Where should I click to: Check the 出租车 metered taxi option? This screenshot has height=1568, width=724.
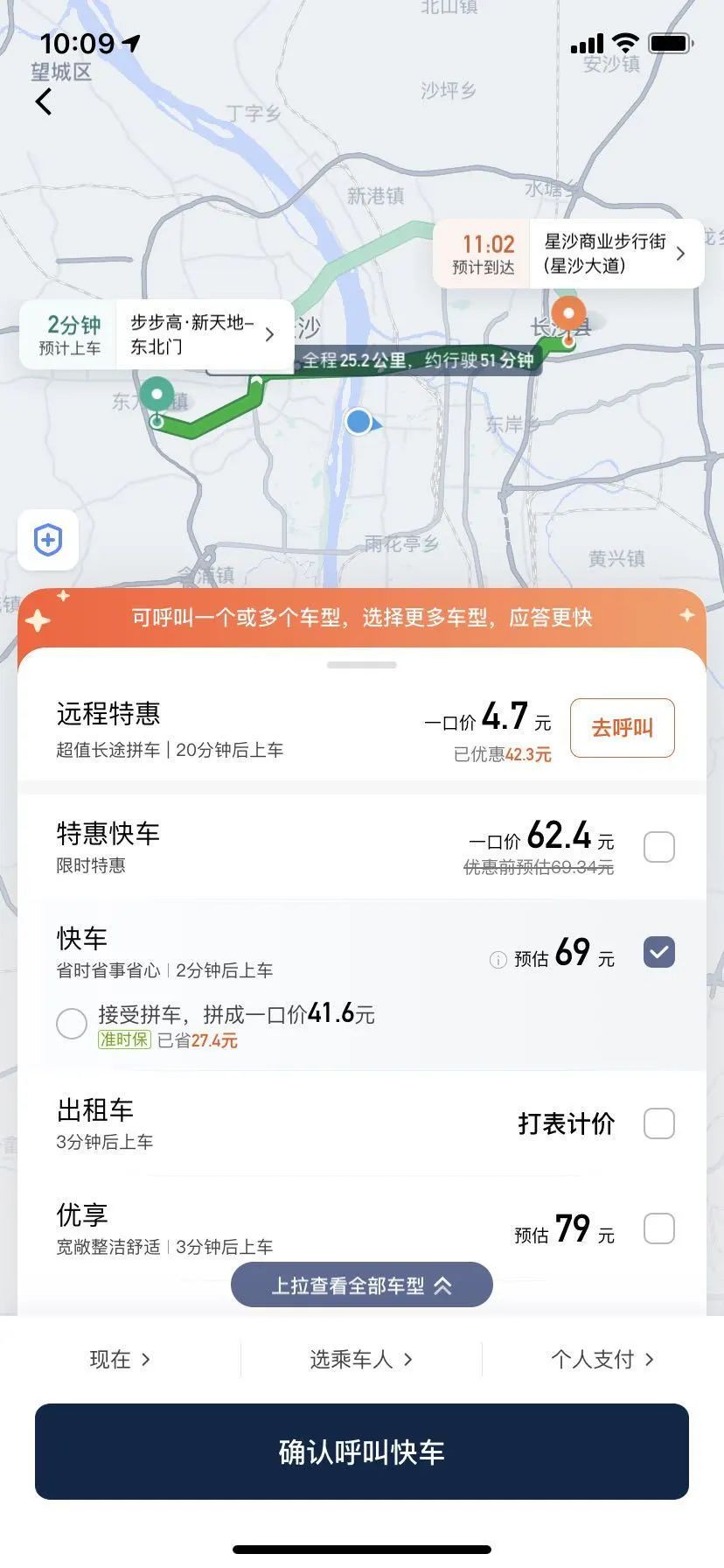659,1123
